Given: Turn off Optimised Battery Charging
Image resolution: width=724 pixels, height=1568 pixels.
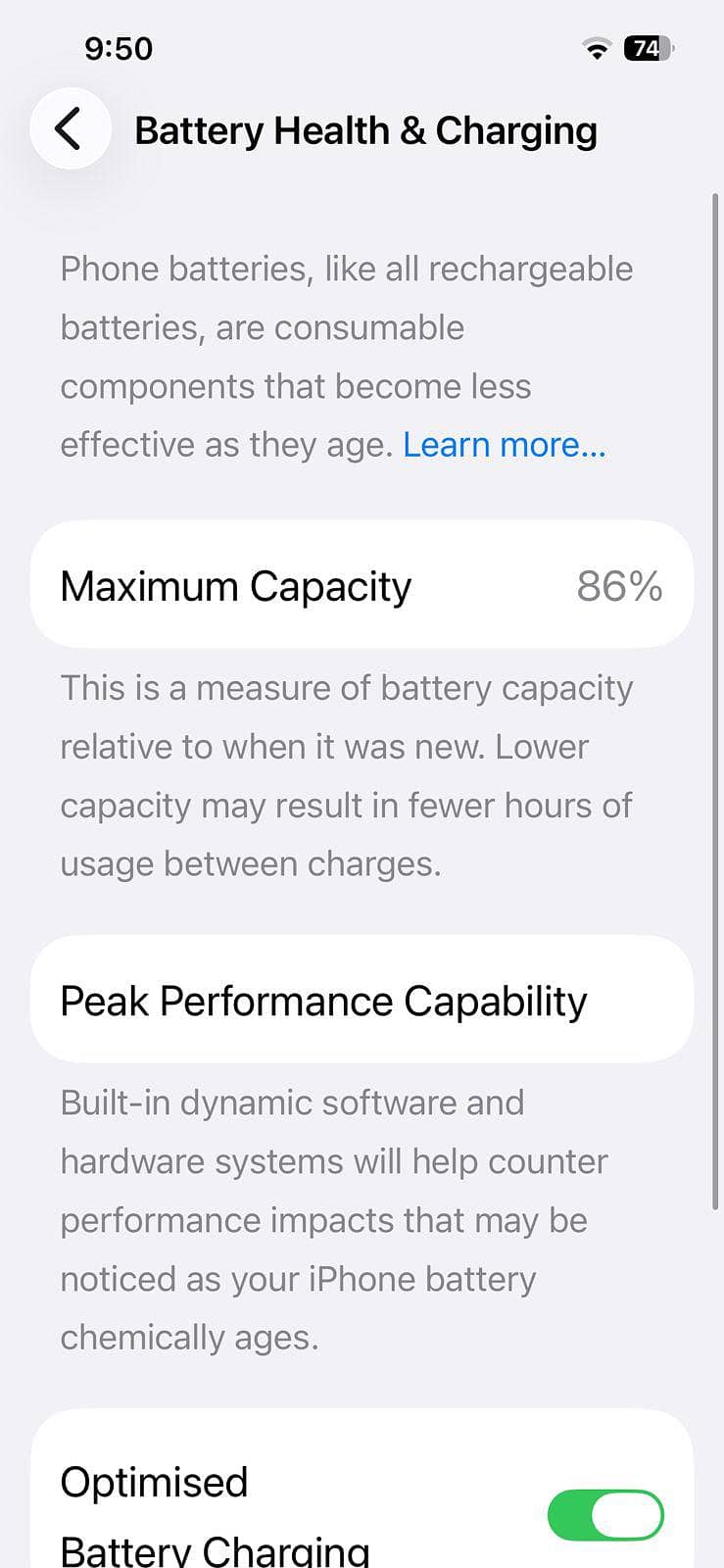Looking at the screenshot, I should (x=604, y=1515).
